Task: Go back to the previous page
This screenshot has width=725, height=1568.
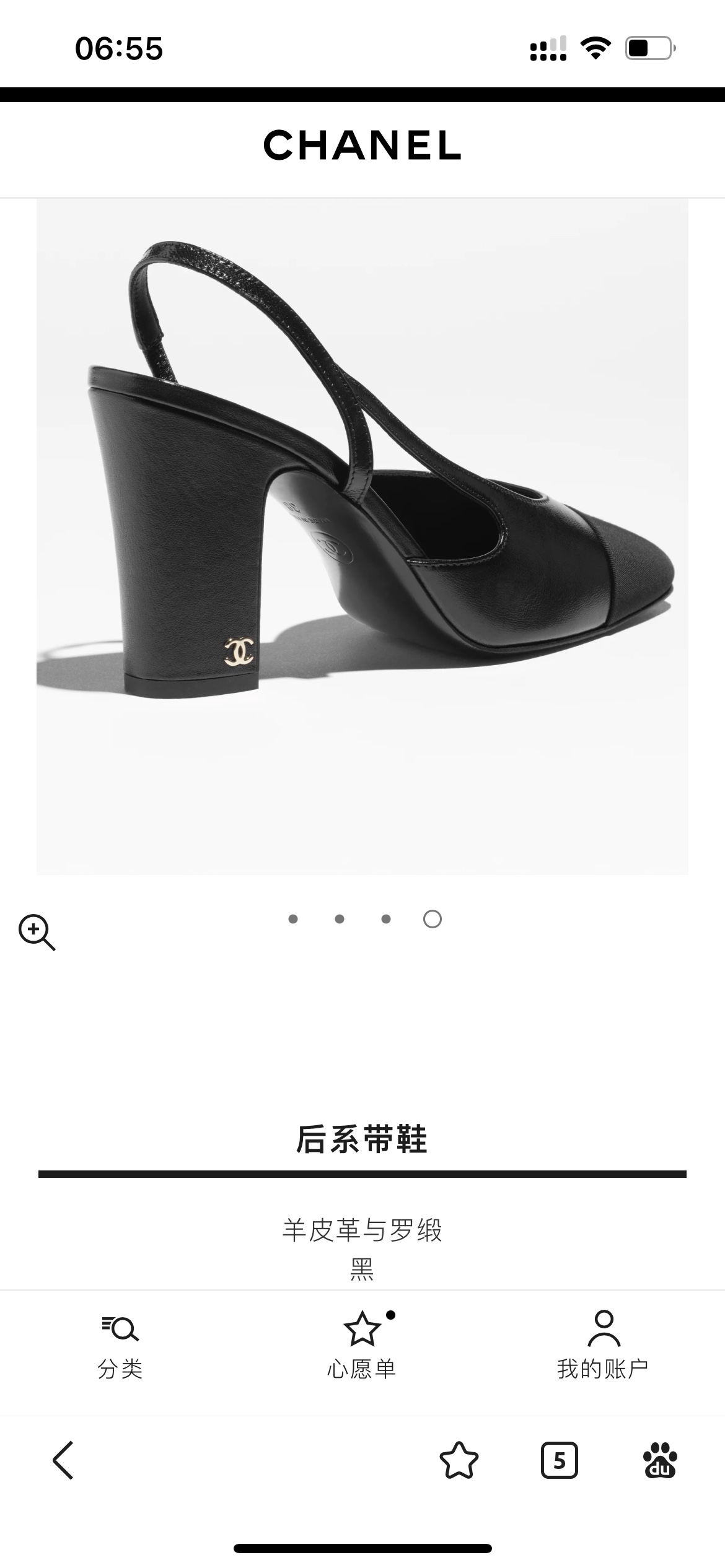Action: [64, 1460]
